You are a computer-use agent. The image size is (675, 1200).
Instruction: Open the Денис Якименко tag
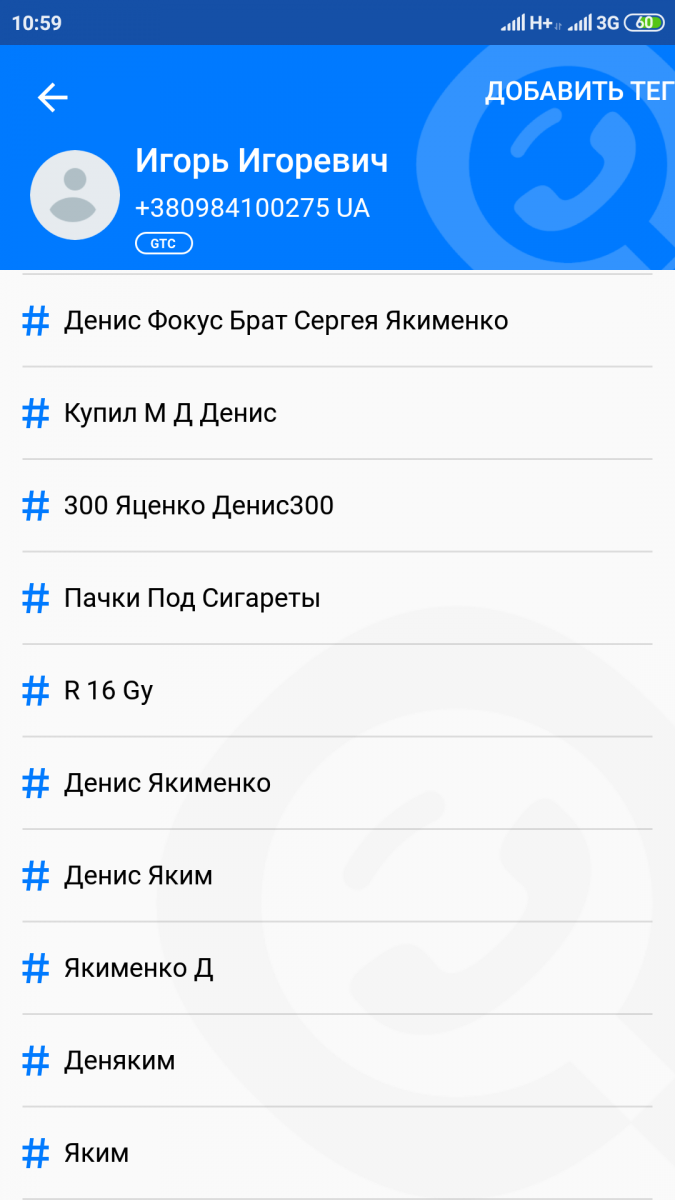167,783
